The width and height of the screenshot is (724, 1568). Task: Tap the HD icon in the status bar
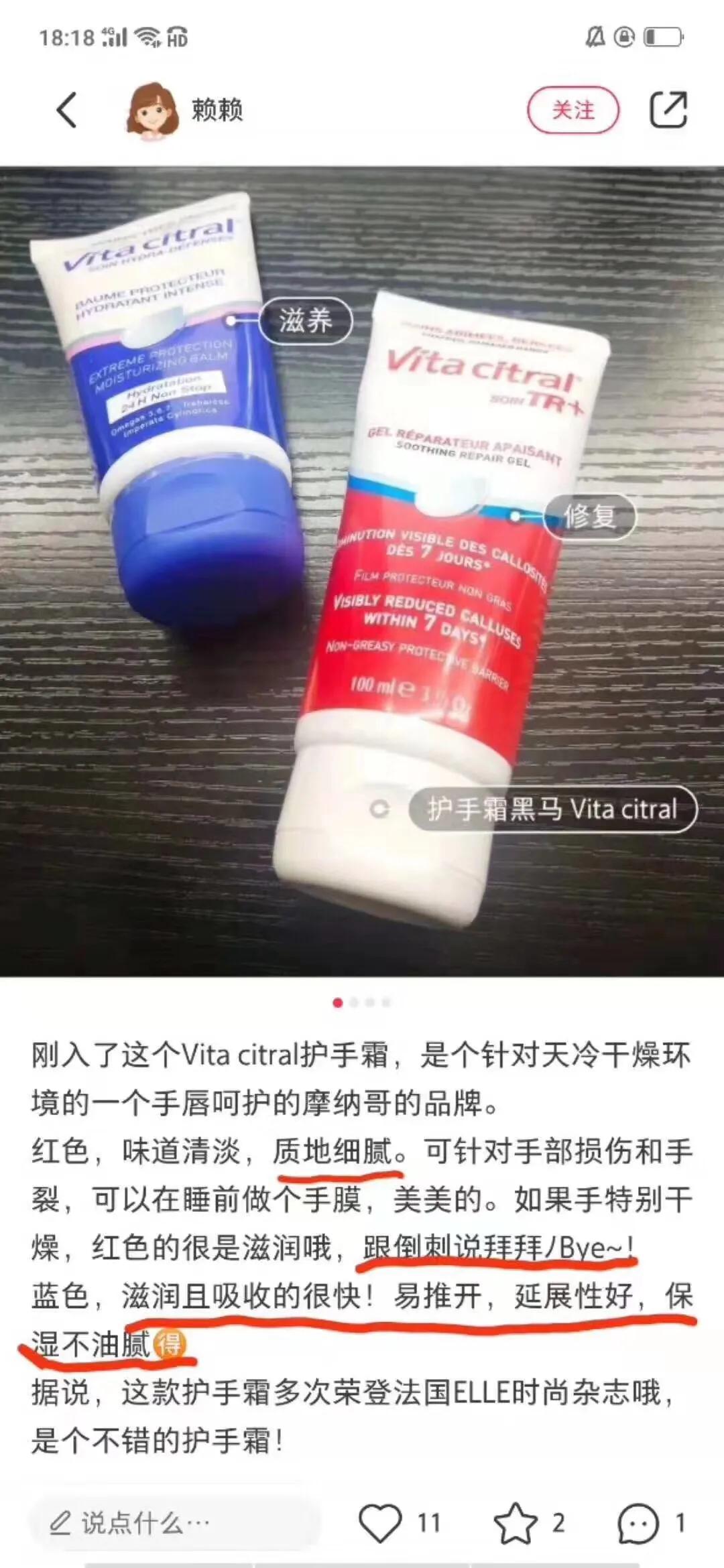(176, 38)
